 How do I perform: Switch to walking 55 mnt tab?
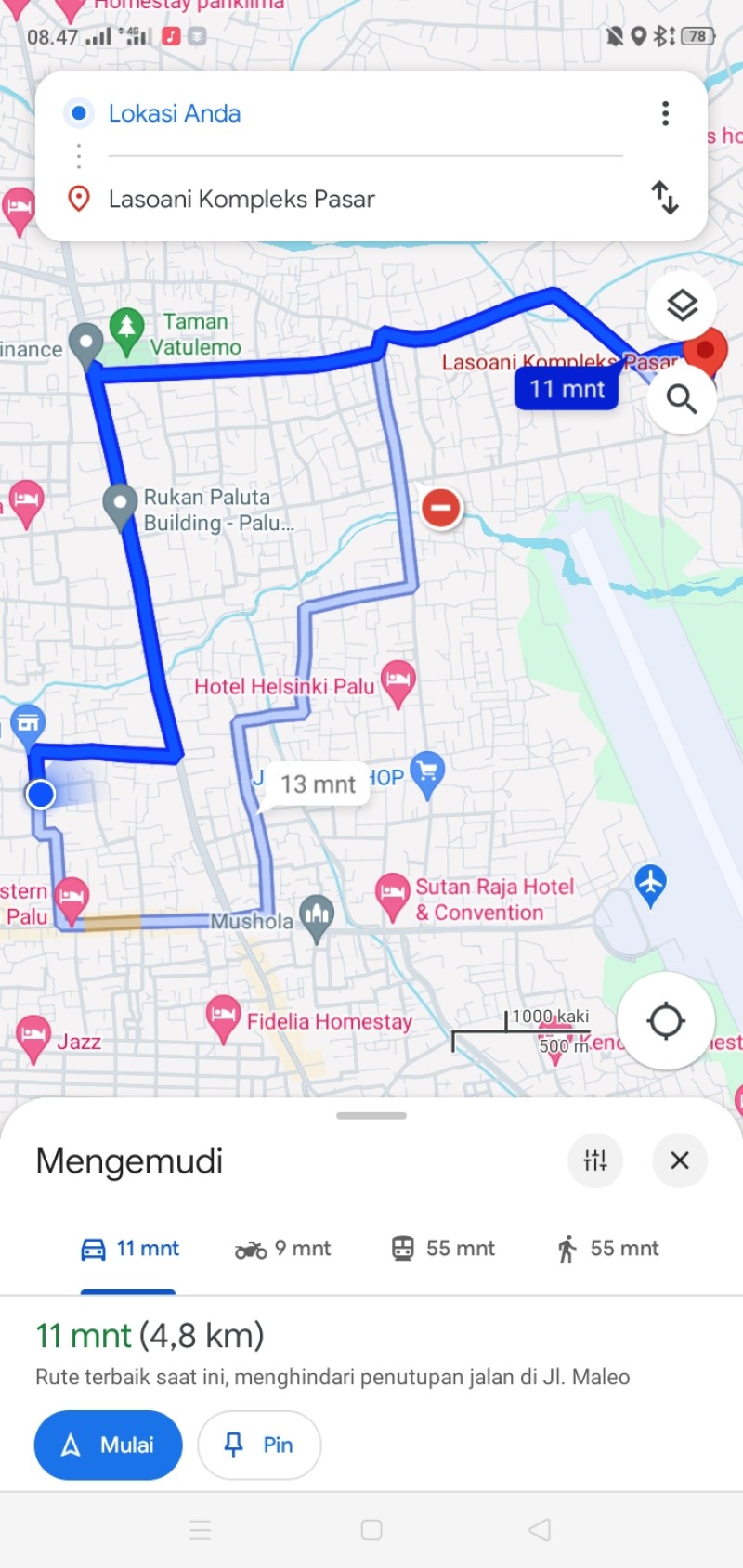[607, 1249]
